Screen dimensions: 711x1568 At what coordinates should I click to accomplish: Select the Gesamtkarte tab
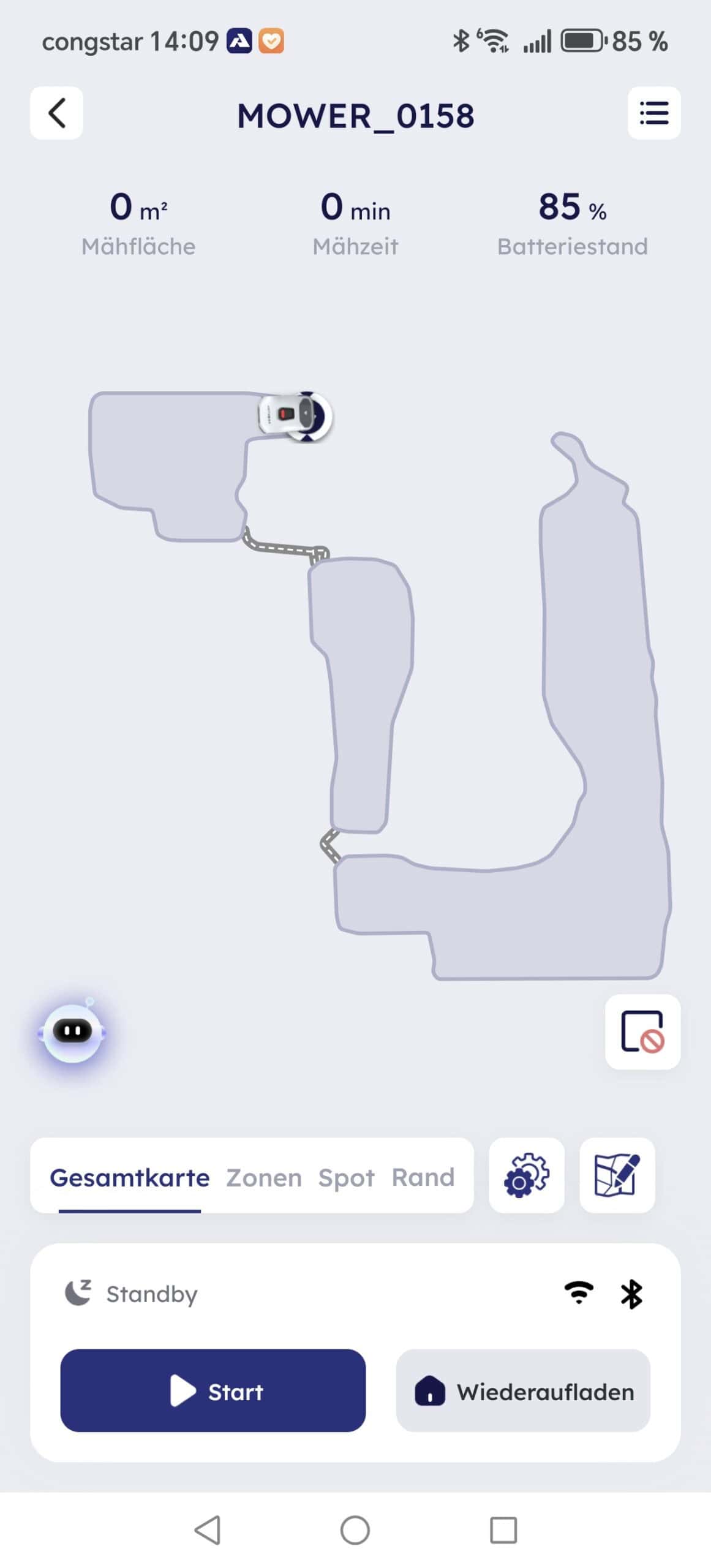coord(130,1177)
